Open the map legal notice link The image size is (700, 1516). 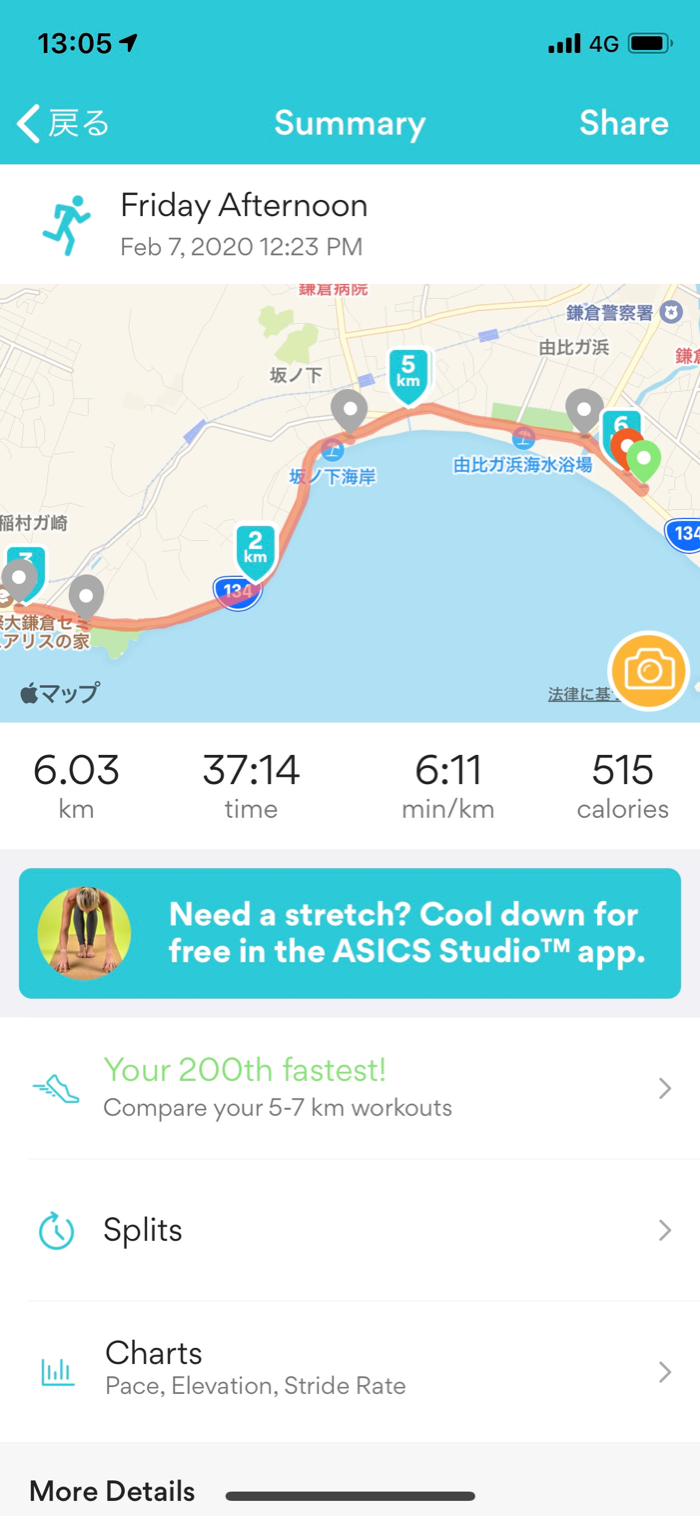tap(578, 694)
